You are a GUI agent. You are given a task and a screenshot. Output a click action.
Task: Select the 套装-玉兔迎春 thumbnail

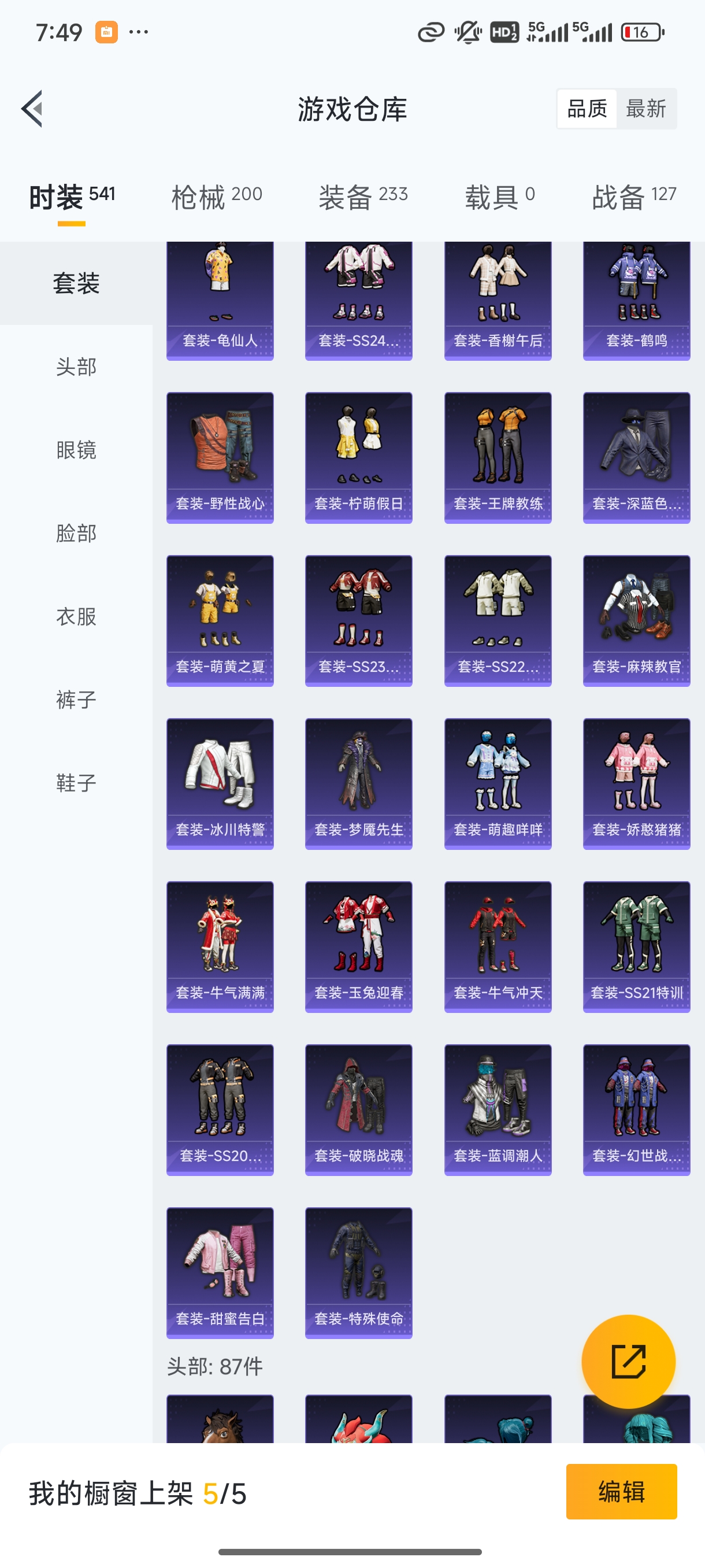pos(358,946)
